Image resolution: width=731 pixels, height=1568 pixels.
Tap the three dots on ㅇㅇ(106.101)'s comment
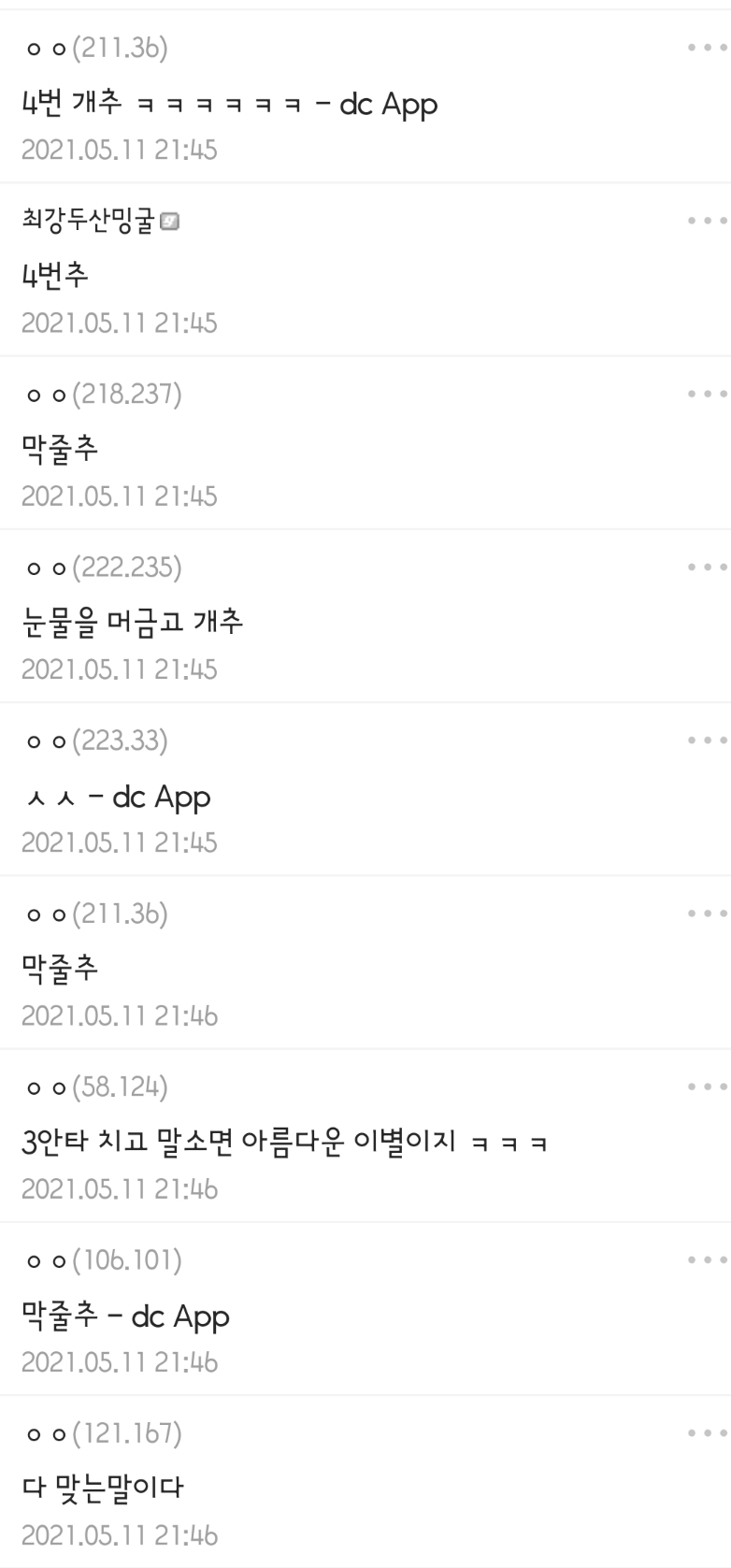[706, 1259]
